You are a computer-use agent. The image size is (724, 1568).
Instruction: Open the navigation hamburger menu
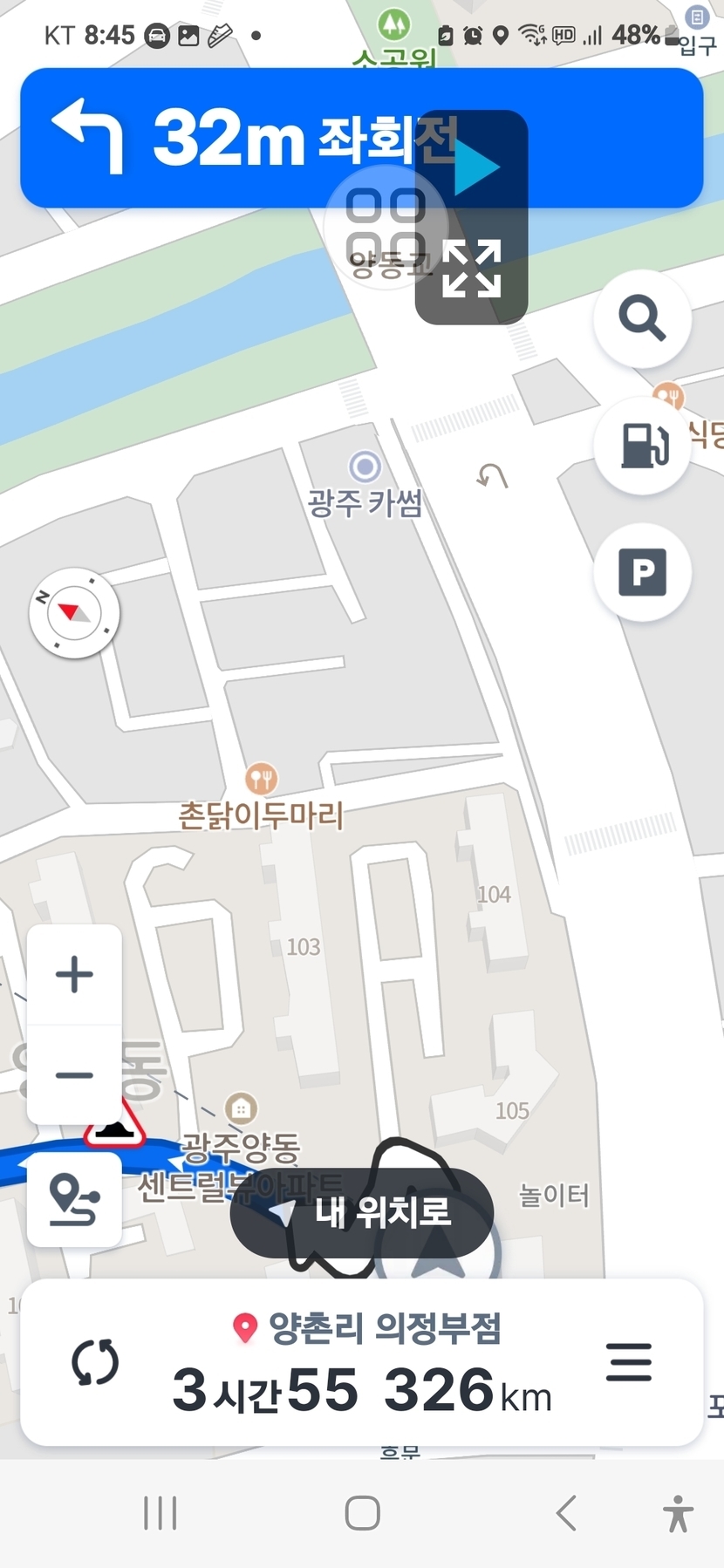point(628,1361)
